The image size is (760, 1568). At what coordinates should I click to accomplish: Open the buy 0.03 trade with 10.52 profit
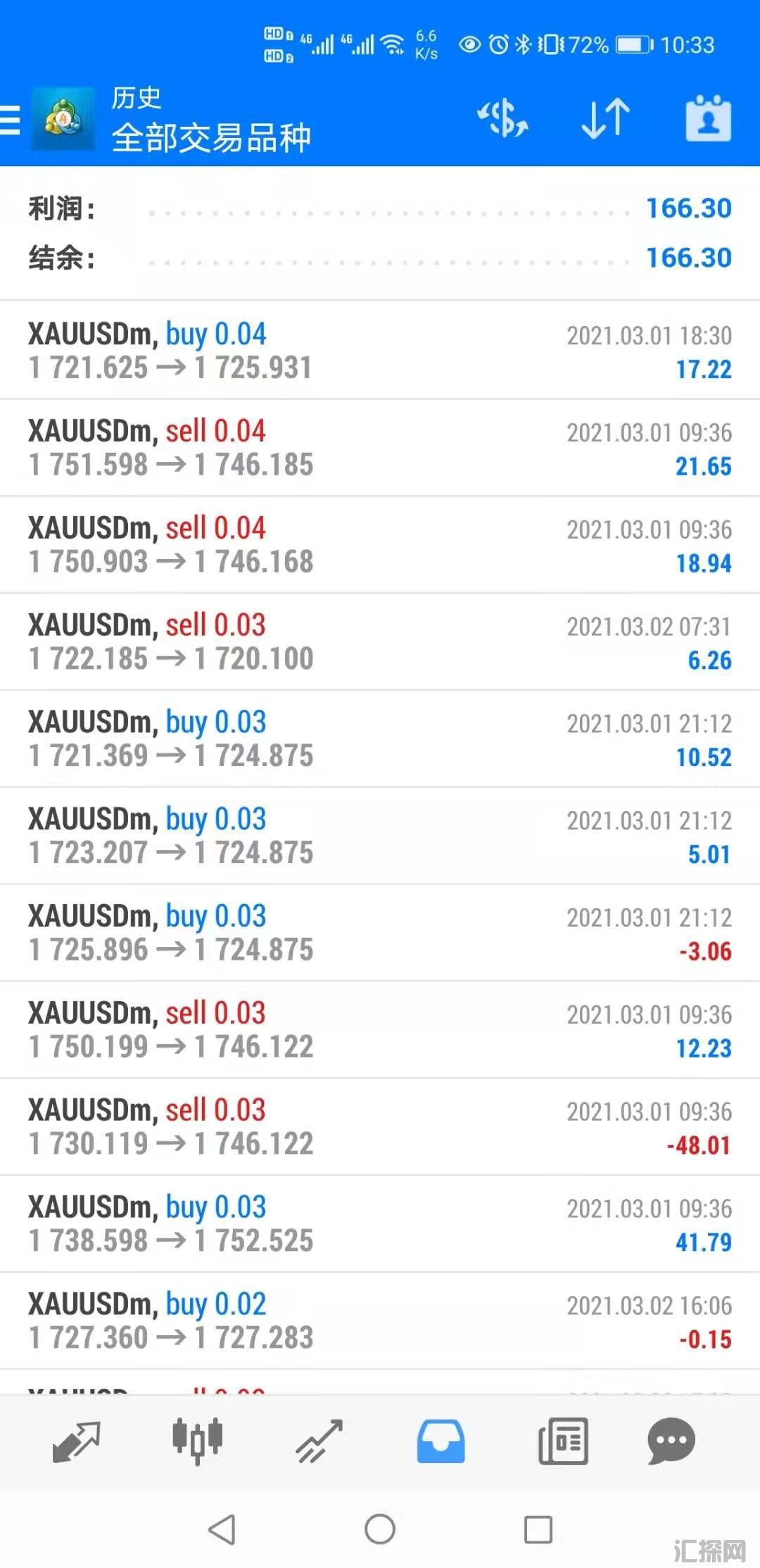(x=380, y=739)
